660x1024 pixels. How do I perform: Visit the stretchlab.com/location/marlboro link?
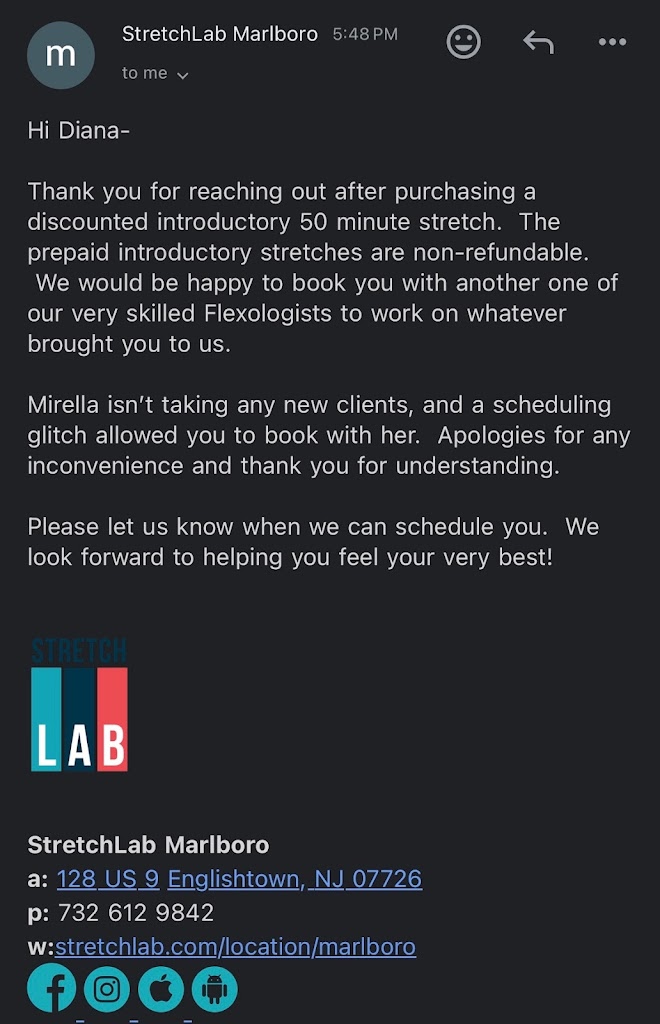click(235, 946)
